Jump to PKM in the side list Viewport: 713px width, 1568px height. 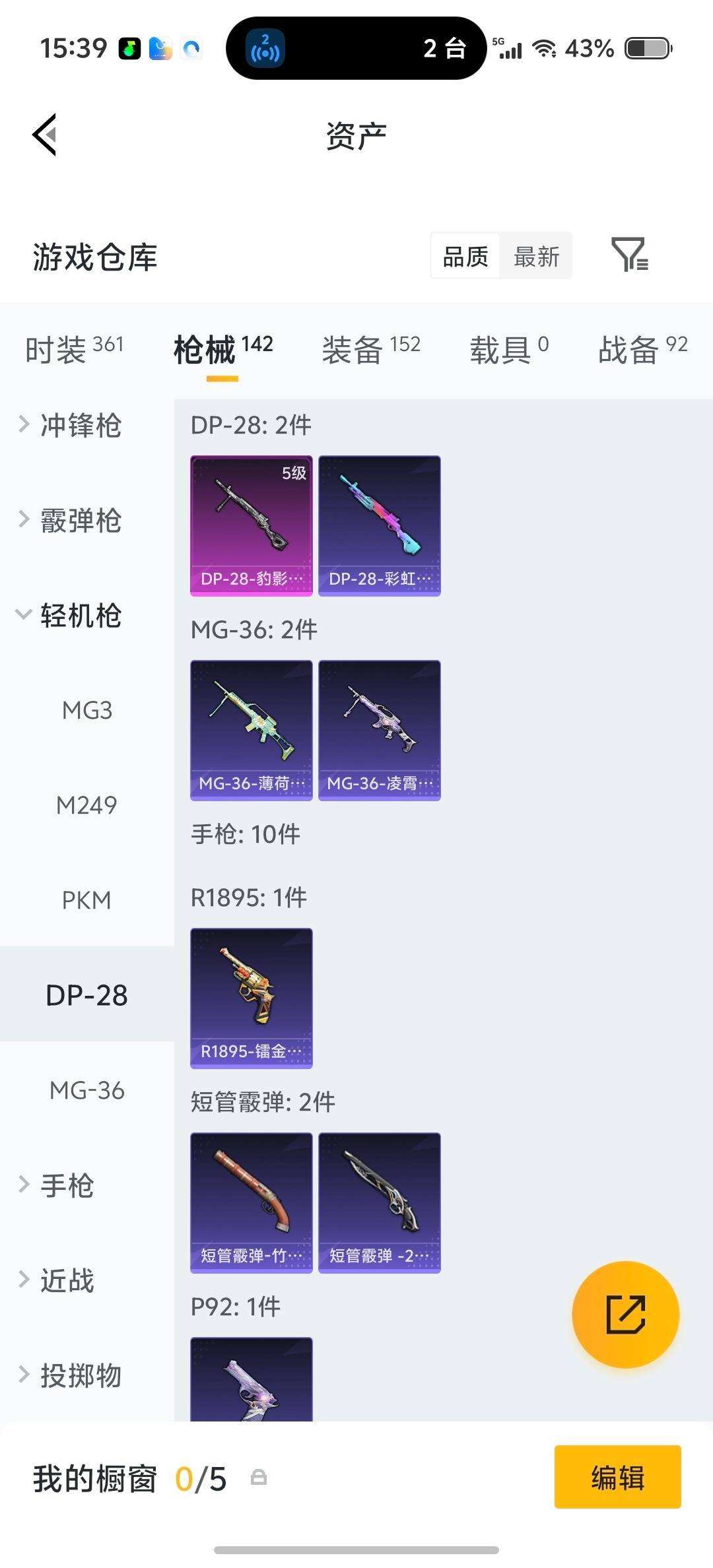tap(86, 900)
